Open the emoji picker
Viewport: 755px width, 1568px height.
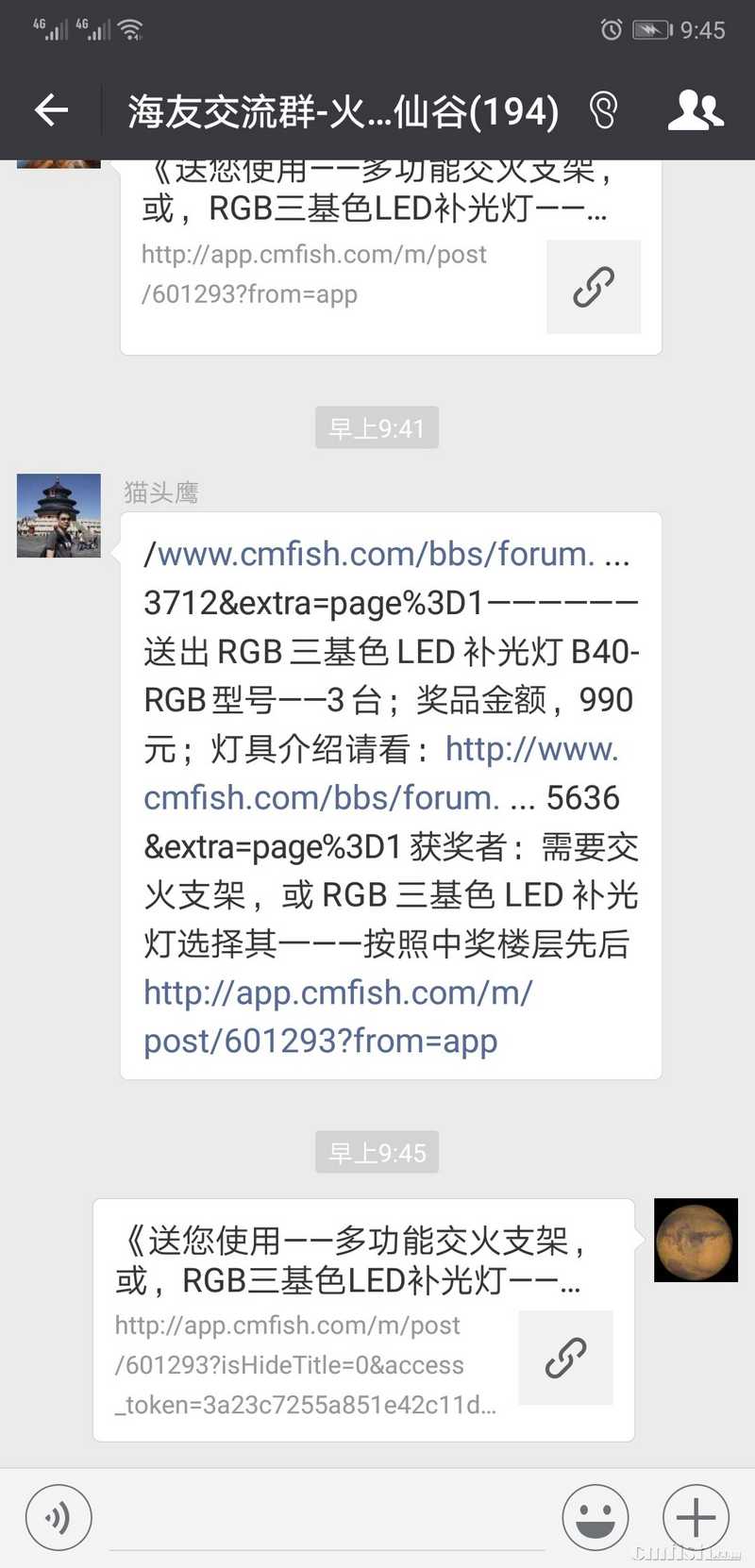(x=595, y=1518)
